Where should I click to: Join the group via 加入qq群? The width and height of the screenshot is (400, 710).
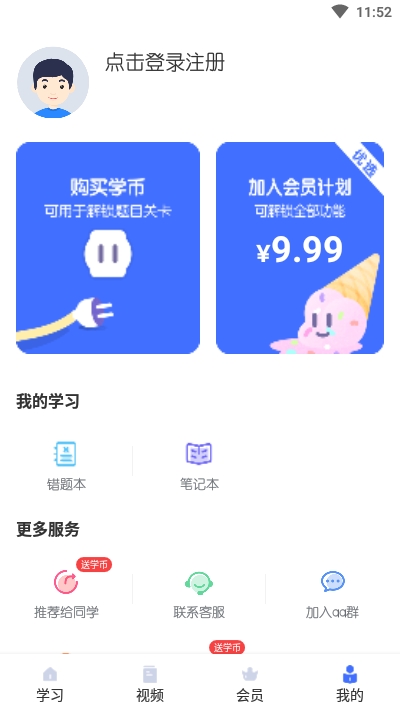(333, 594)
